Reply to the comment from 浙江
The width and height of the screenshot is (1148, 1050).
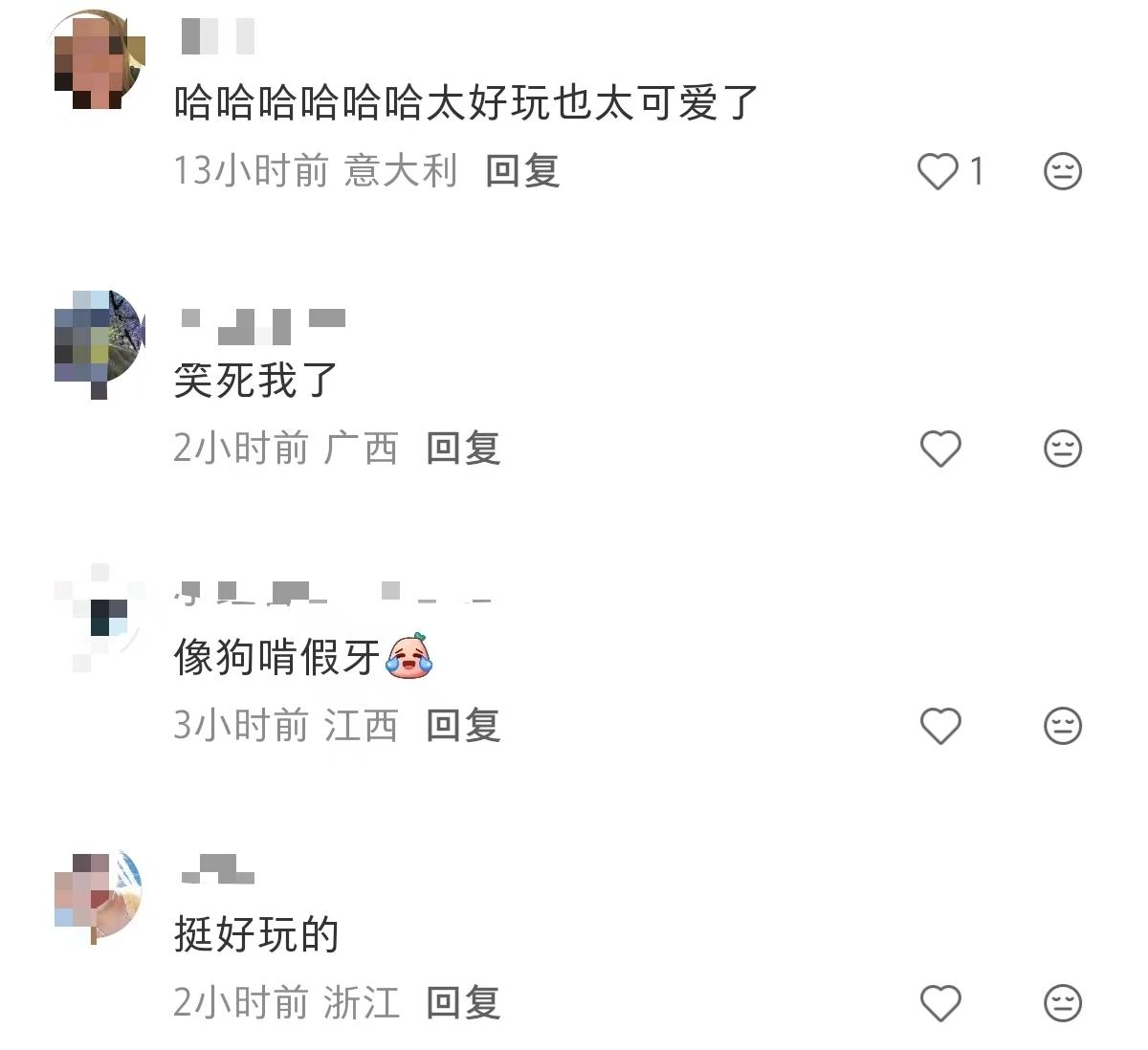tap(463, 1002)
